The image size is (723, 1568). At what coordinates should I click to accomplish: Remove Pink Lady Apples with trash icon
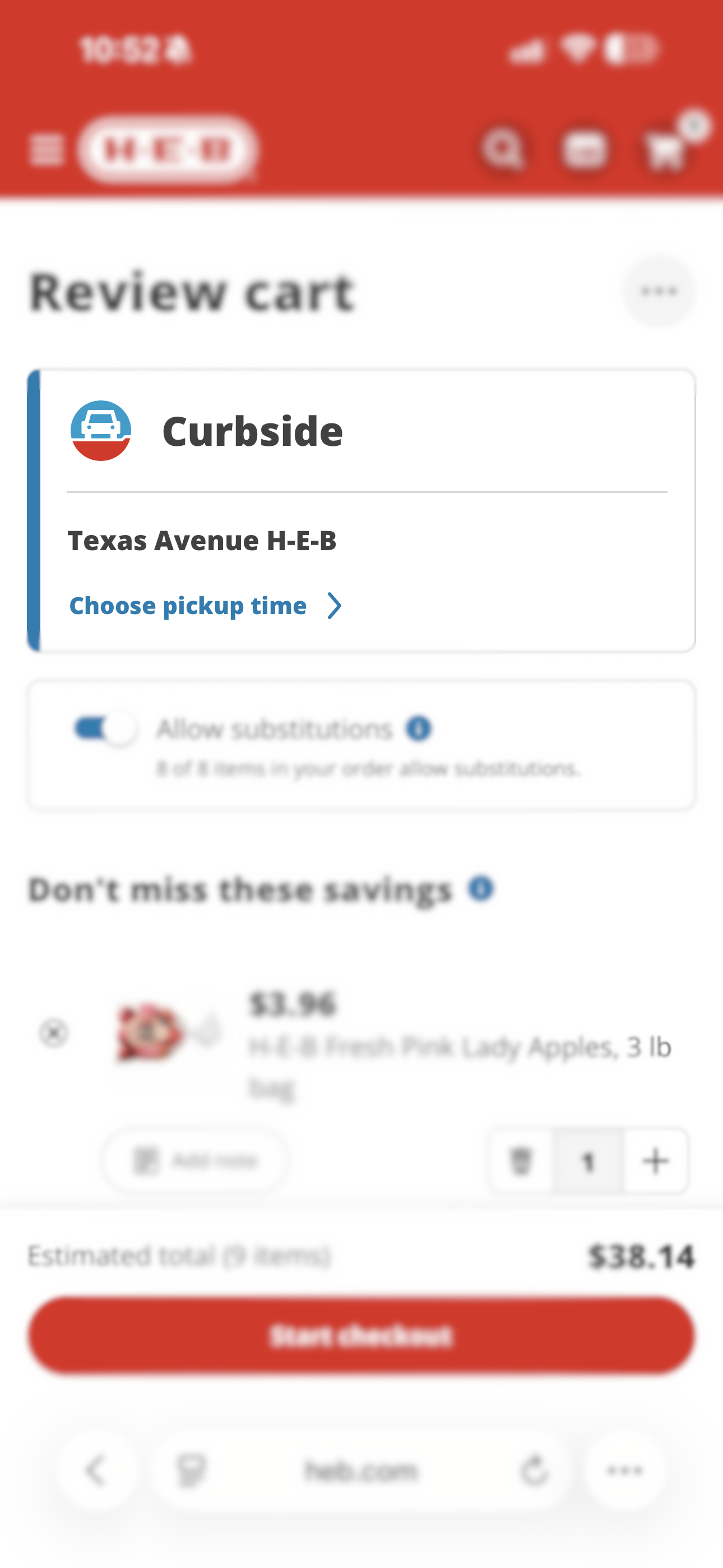coord(521,1161)
